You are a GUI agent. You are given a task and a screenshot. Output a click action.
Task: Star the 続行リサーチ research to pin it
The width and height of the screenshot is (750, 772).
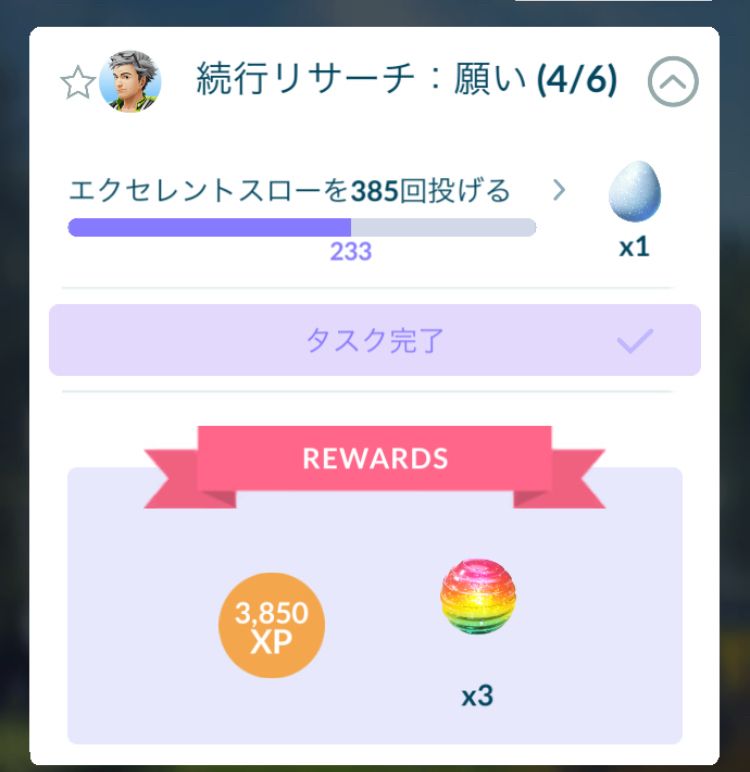pyautogui.click(x=78, y=84)
